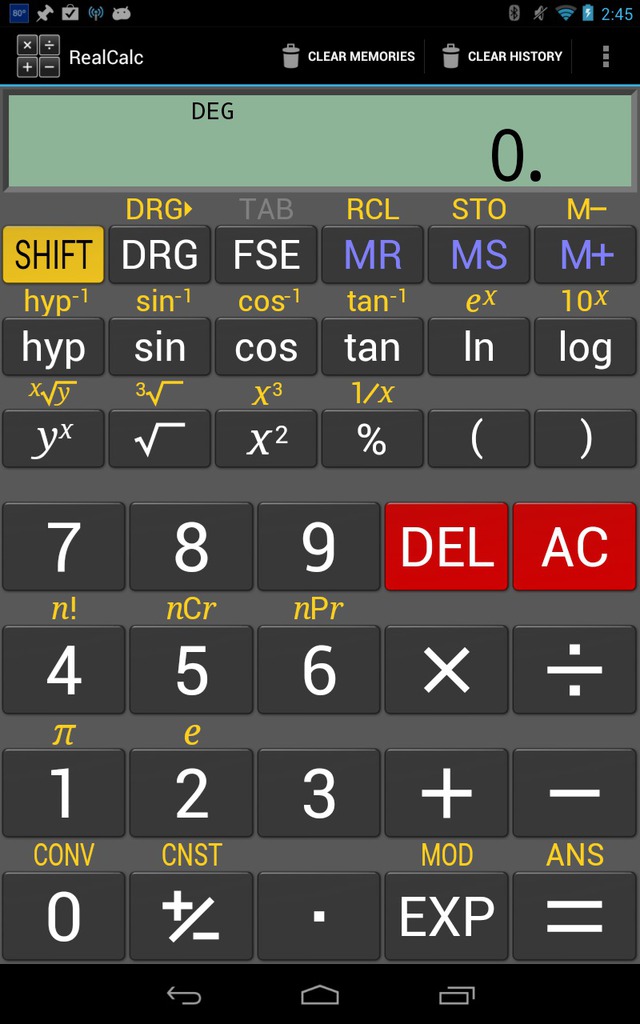The image size is (640, 1024).
Task: Store the value with the MS key
Action: coord(479,255)
